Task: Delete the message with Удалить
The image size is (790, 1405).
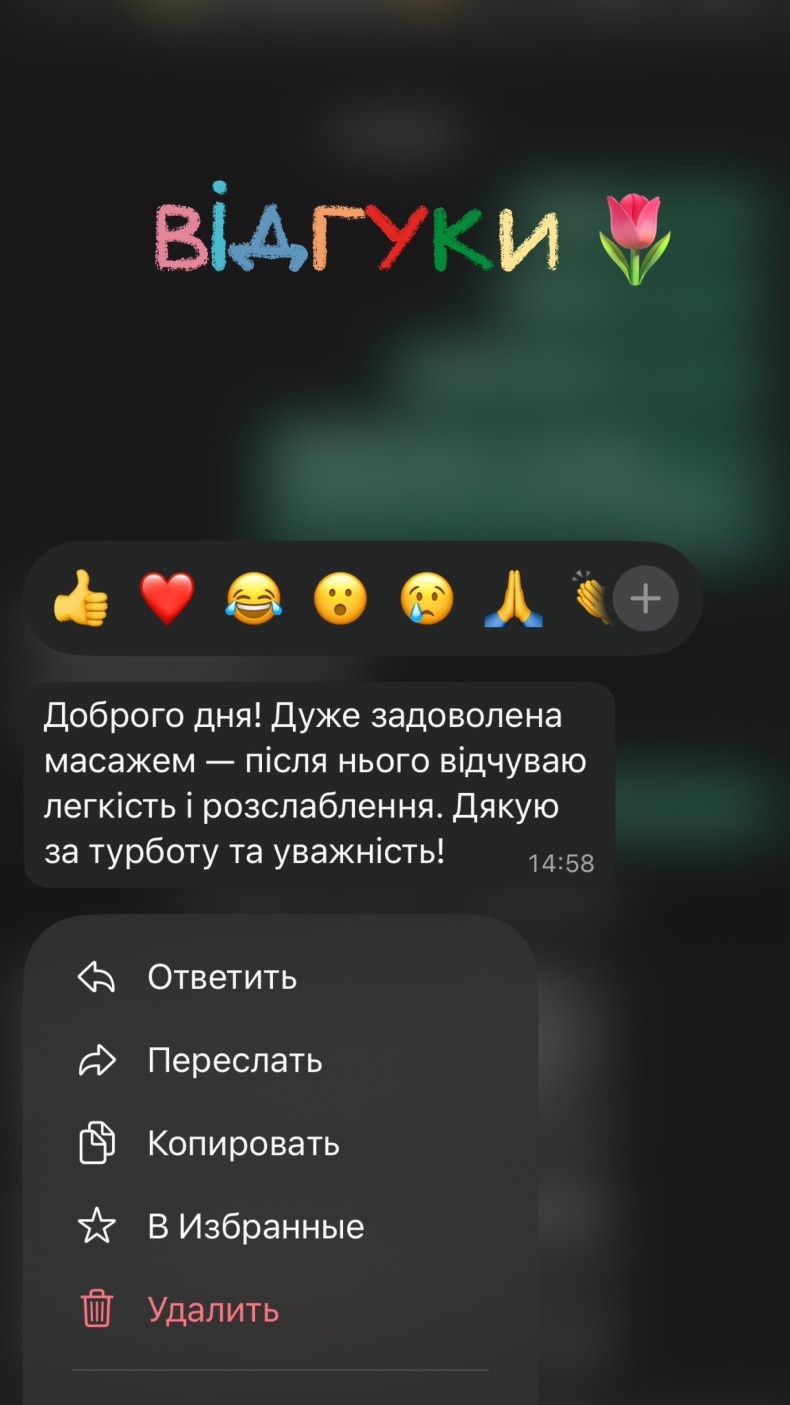Action: 213,1309
